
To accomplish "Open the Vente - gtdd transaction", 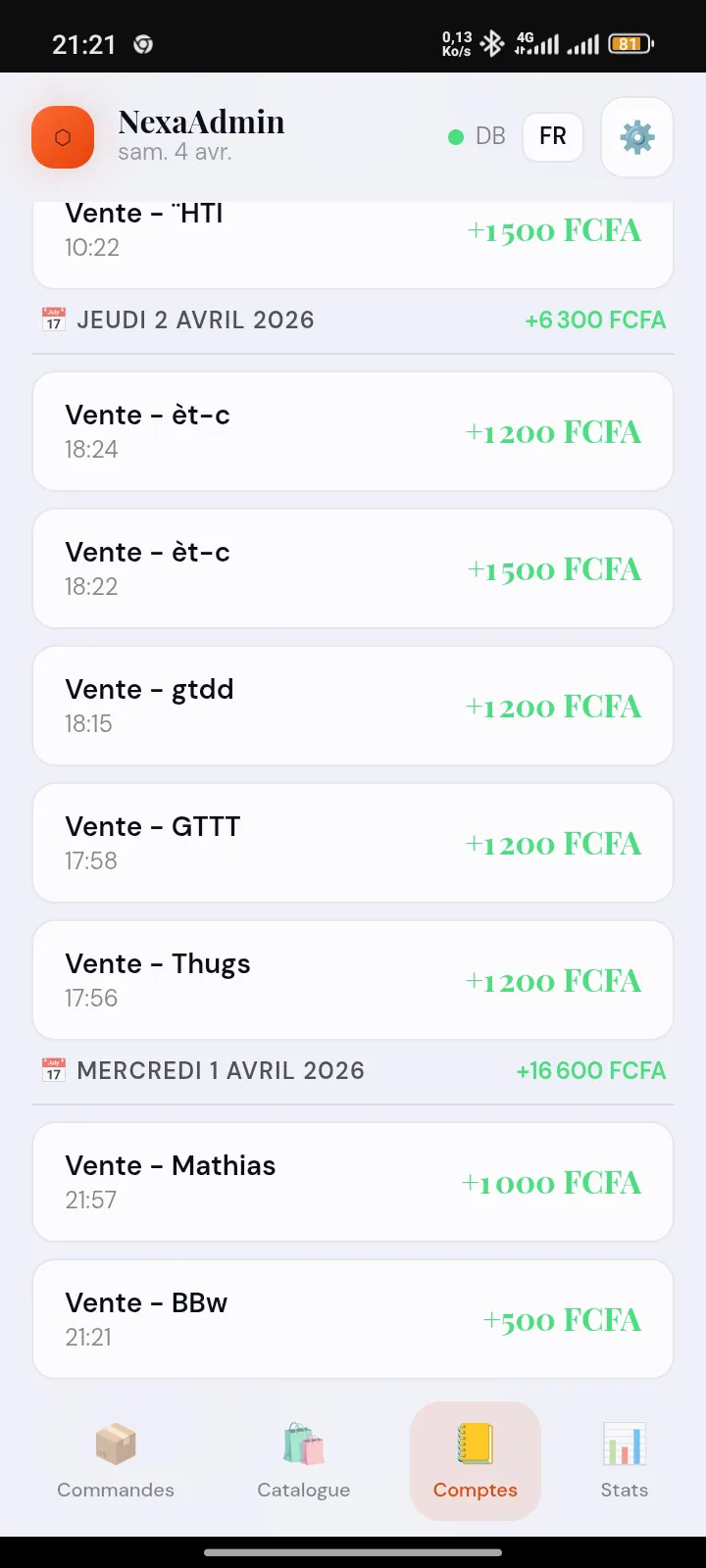I will point(353,706).
